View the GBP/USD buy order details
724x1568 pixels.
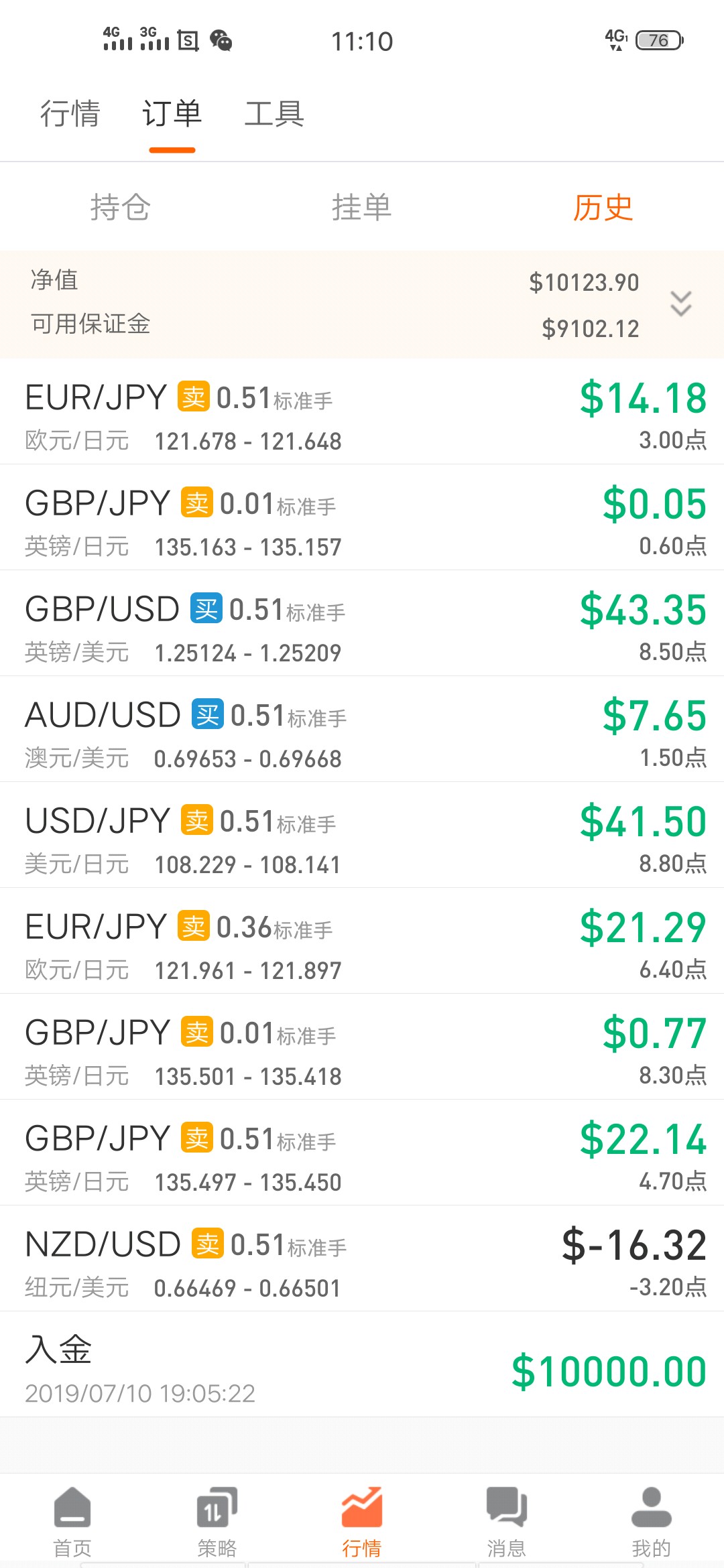coord(362,623)
